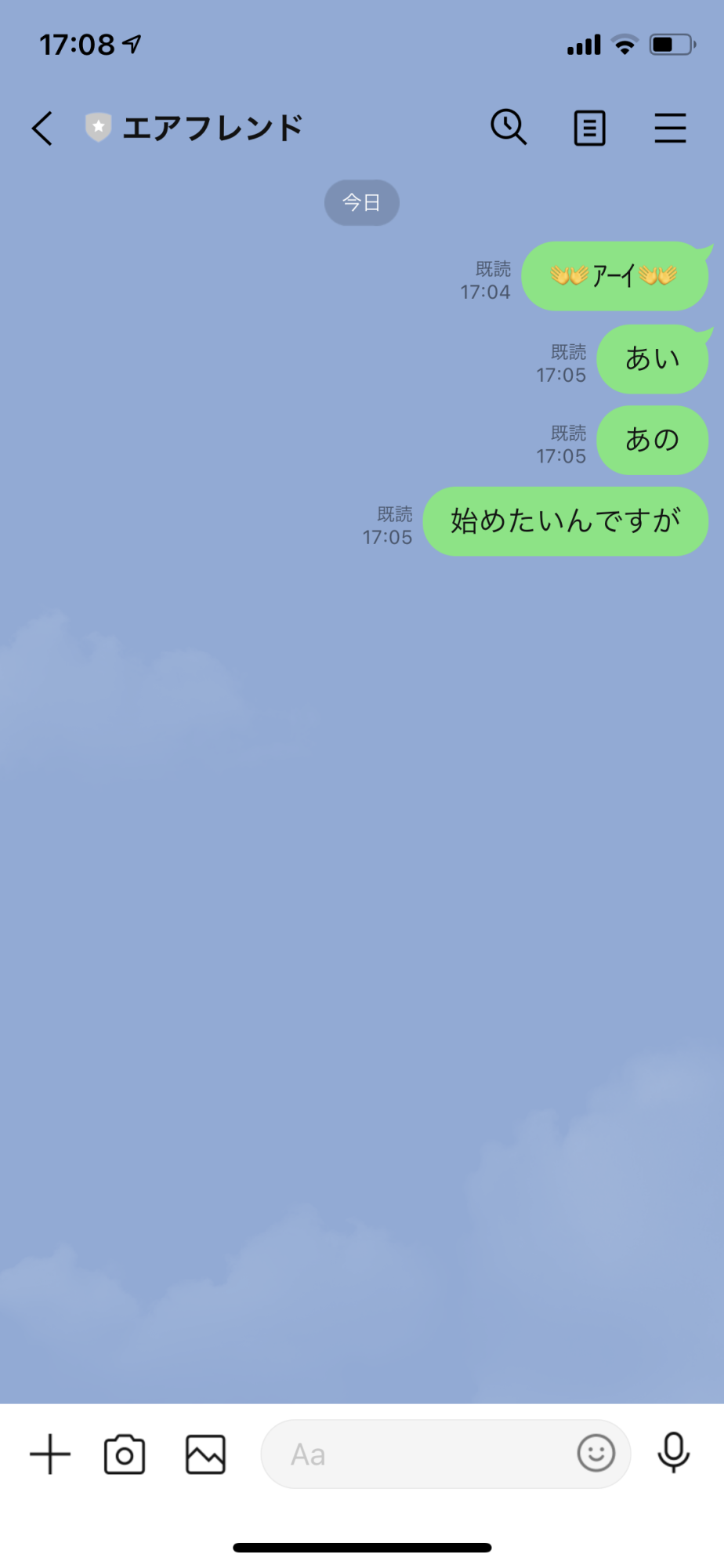This screenshot has width=724, height=1568.
Task: Open the photo gallery picker
Action: point(205,1454)
